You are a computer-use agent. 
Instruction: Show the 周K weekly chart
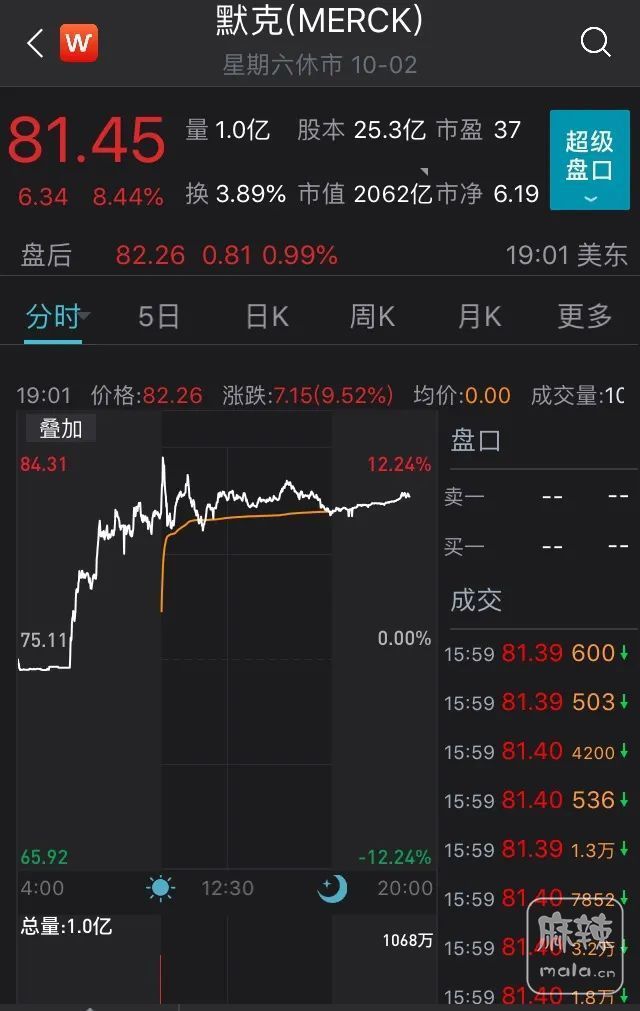(372, 317)
